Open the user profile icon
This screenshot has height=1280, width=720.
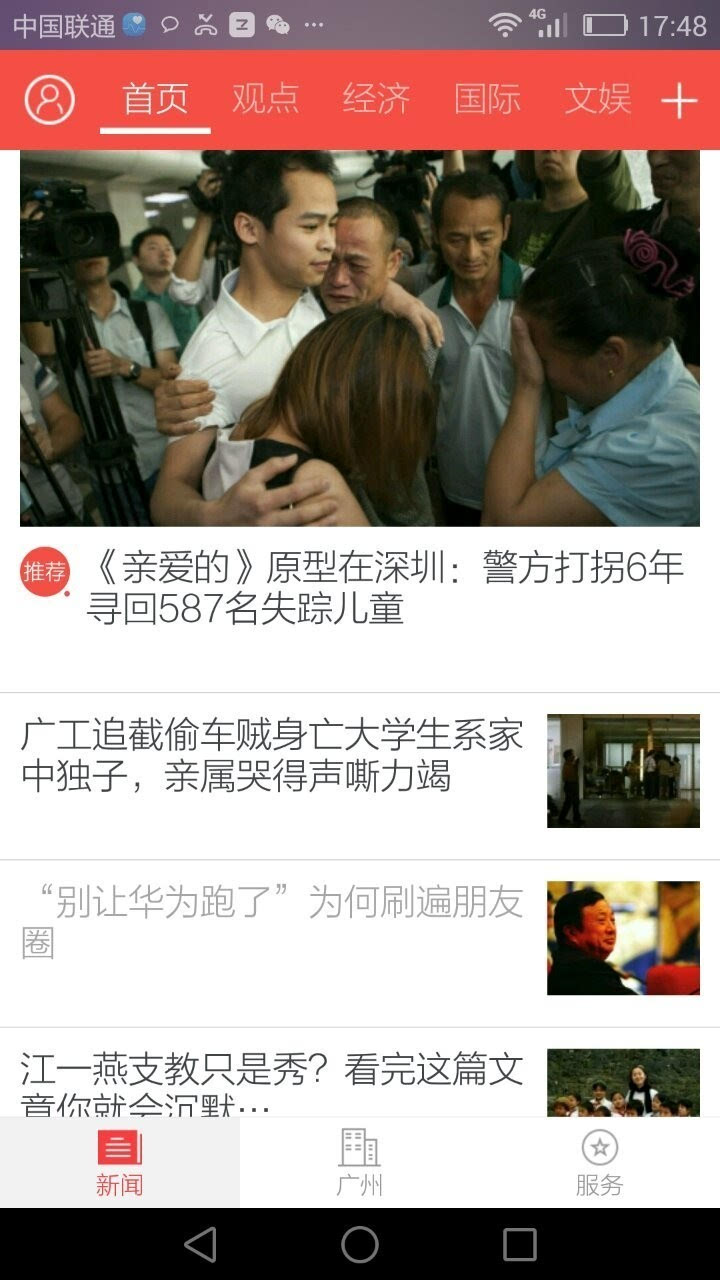50,100
